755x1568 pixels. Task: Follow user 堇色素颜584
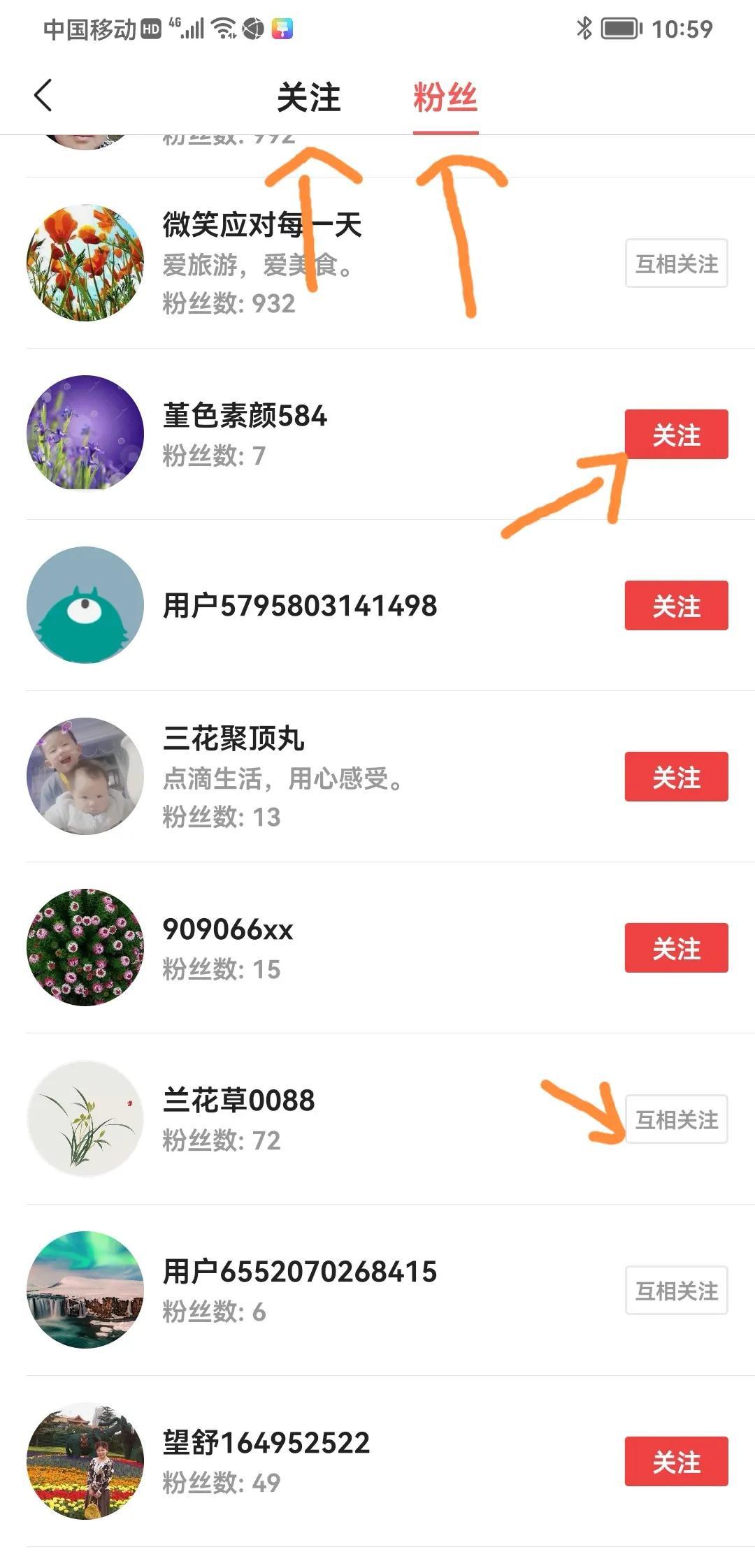(676, 434)
